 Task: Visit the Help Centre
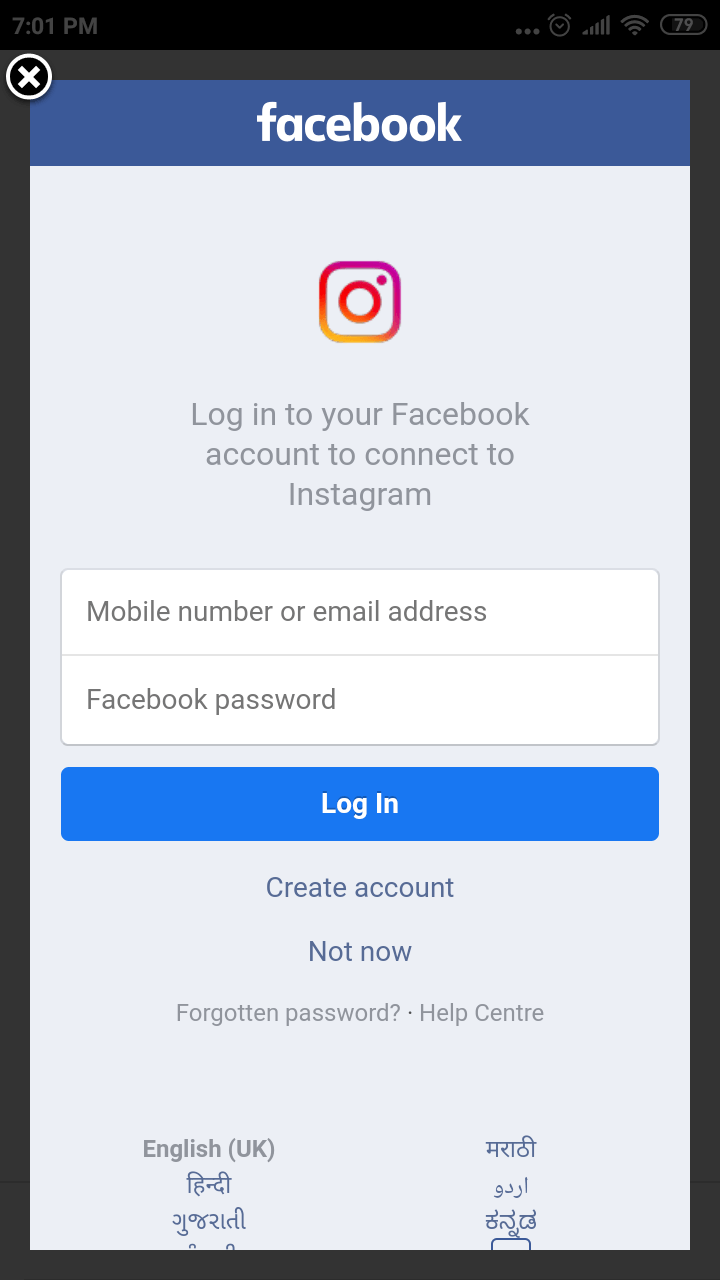482,1013
